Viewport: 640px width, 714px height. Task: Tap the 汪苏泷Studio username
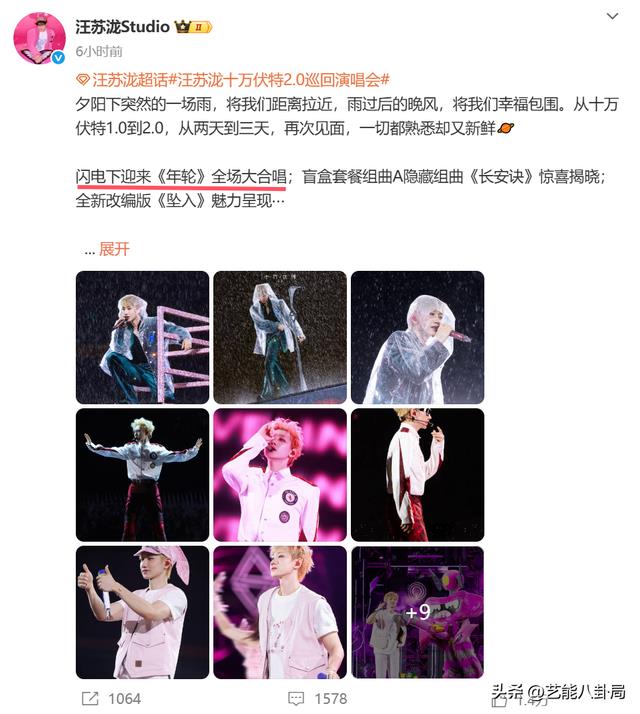click(122, 27)
